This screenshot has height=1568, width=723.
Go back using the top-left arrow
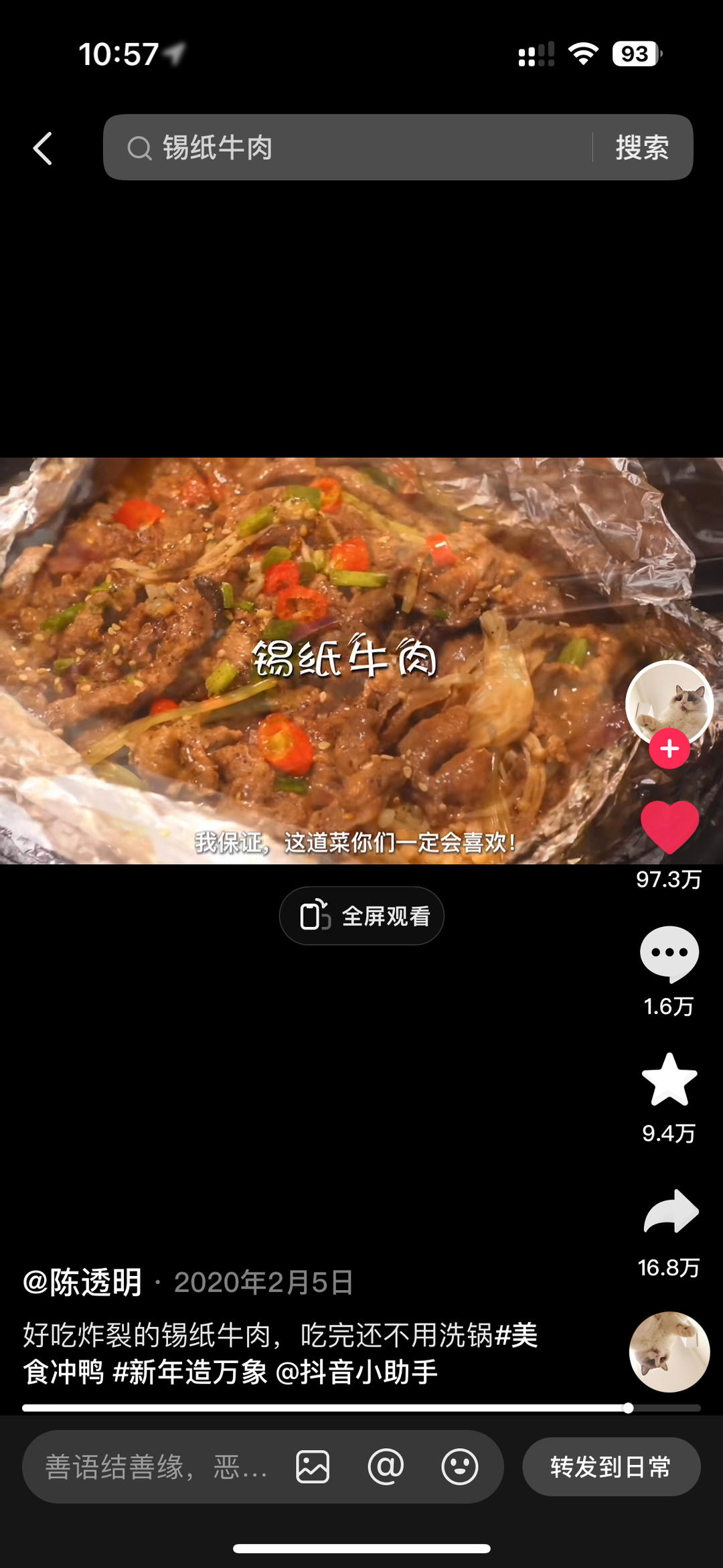coord(43,148)
